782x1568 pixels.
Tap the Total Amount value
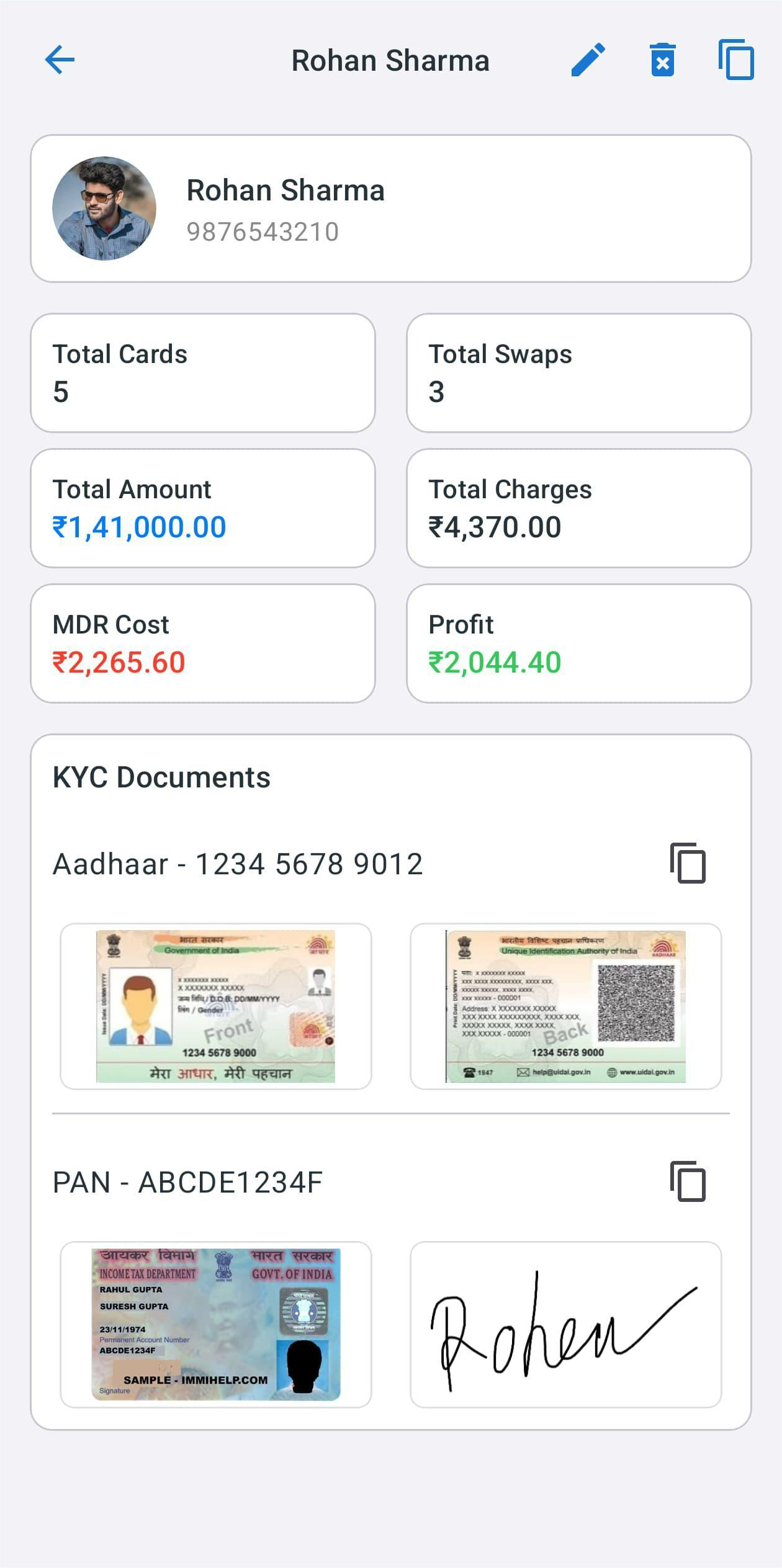138,527
